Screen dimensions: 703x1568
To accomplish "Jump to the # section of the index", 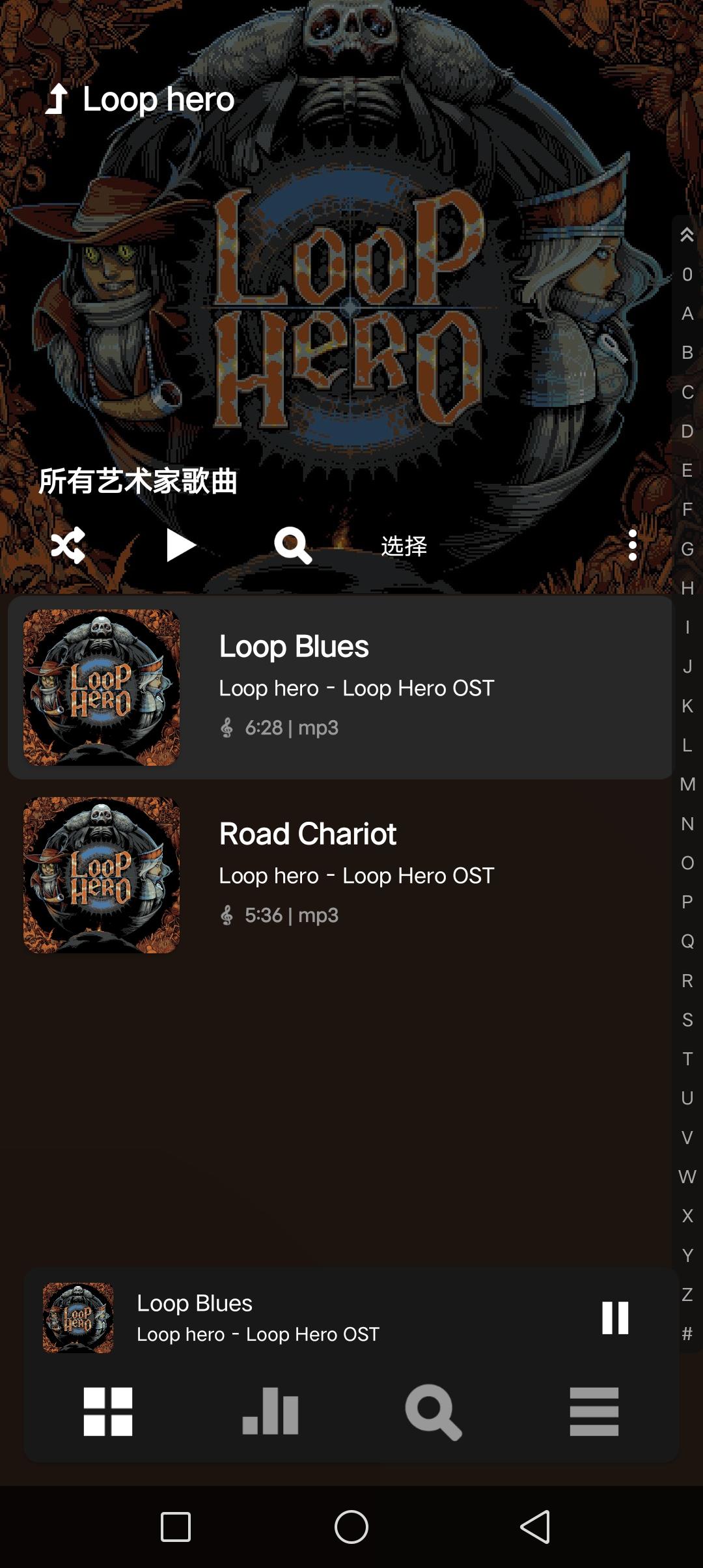I will (687, 1334).
